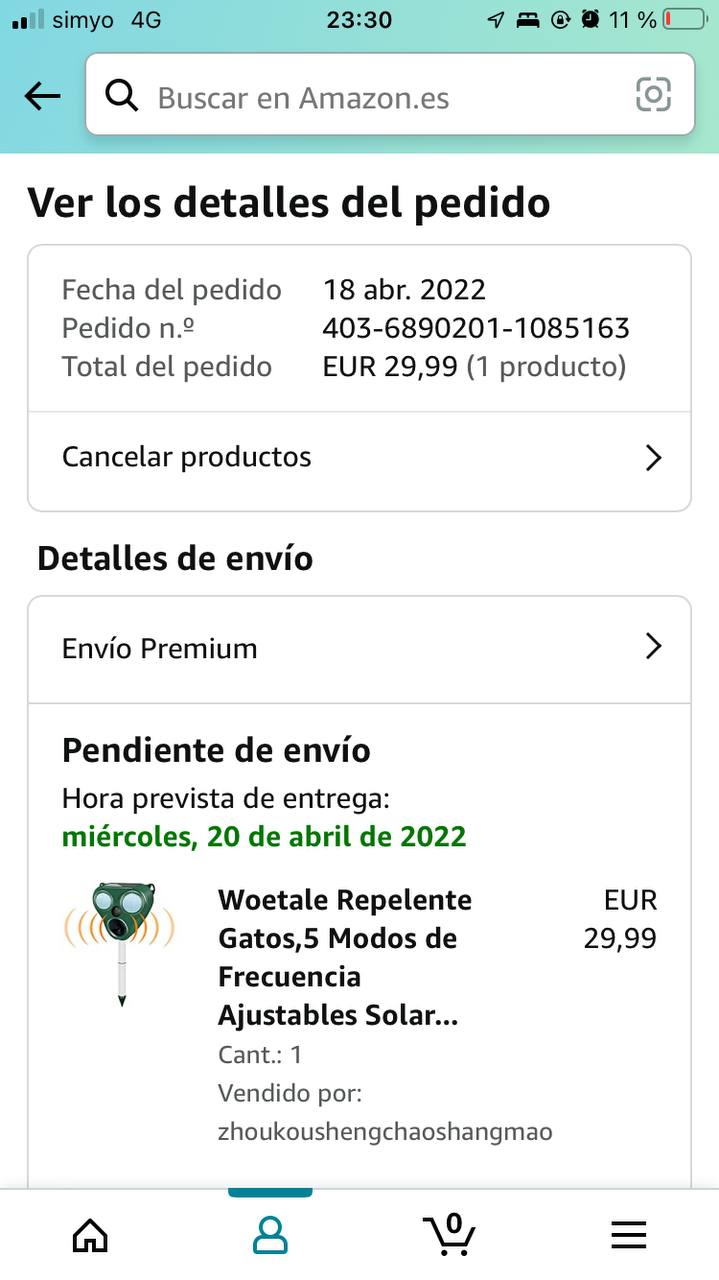The width and height of the screenshot is (719, 1280).
Task: Open the camera scan search icon
Action: tap(653, 95)
